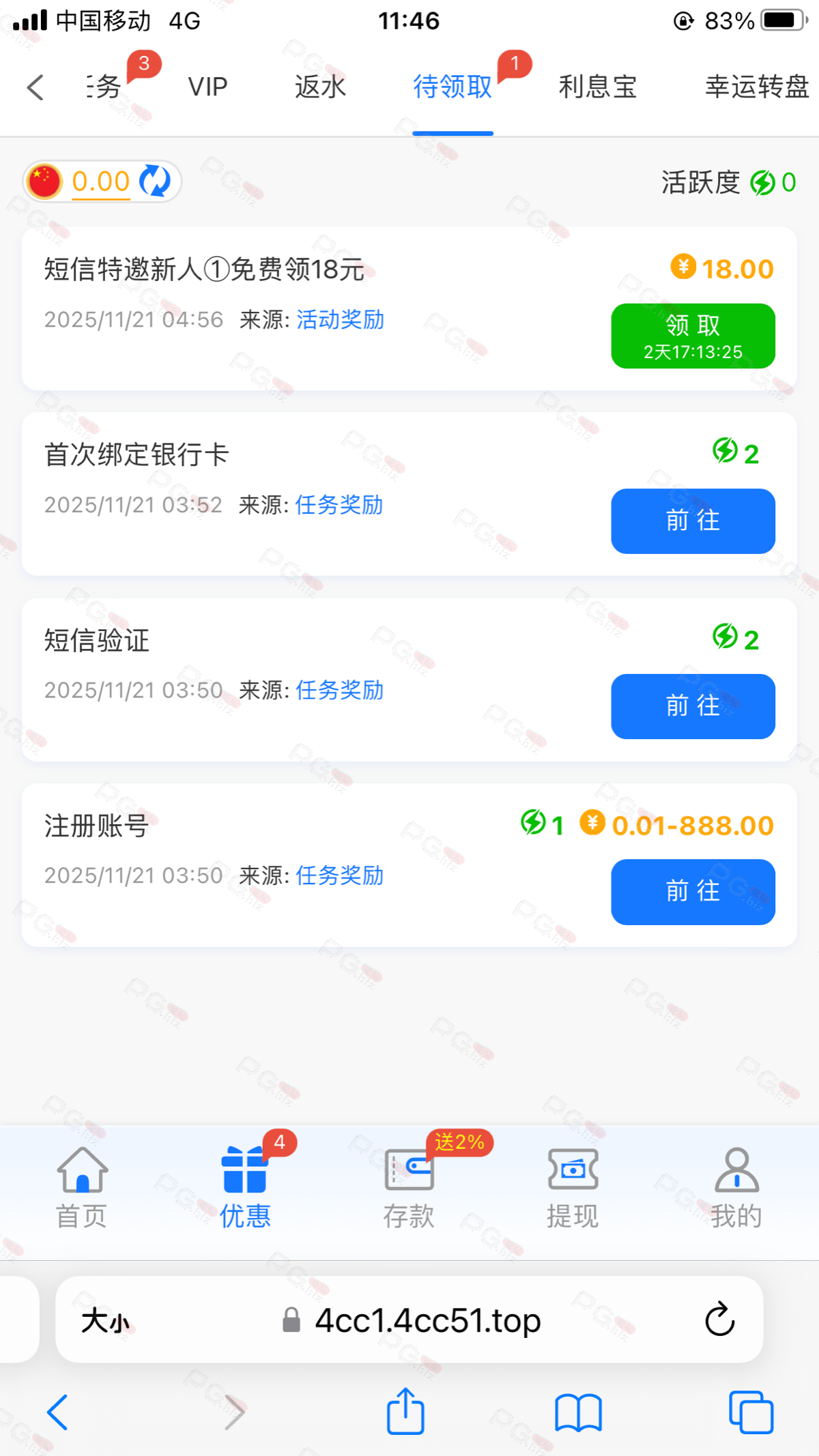Tap 前往 for 短信验证
The width and height of the screenshot is (819, 1456).
point(692,707)
